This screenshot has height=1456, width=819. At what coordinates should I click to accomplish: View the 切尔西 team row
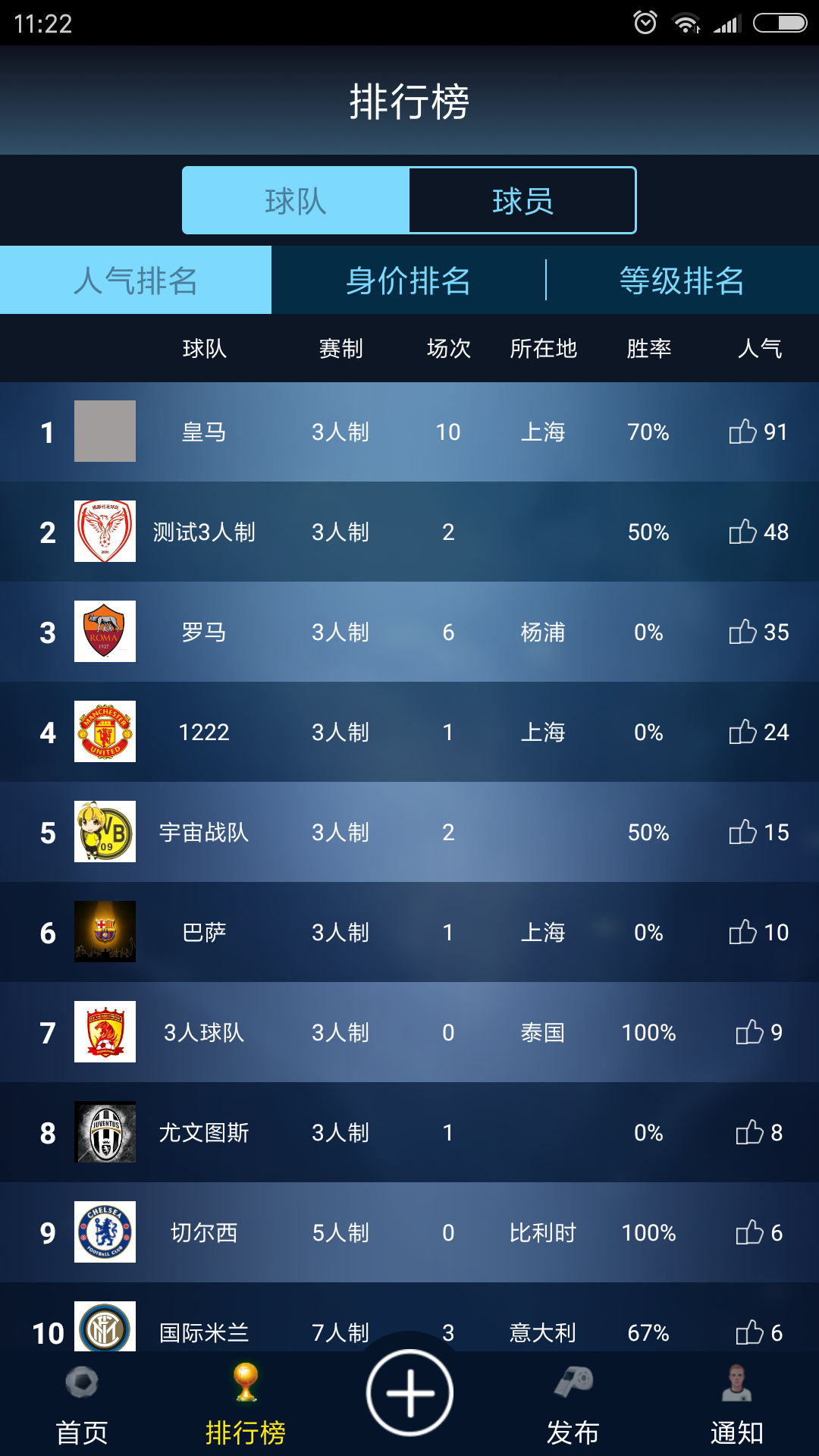point(204,1233)
